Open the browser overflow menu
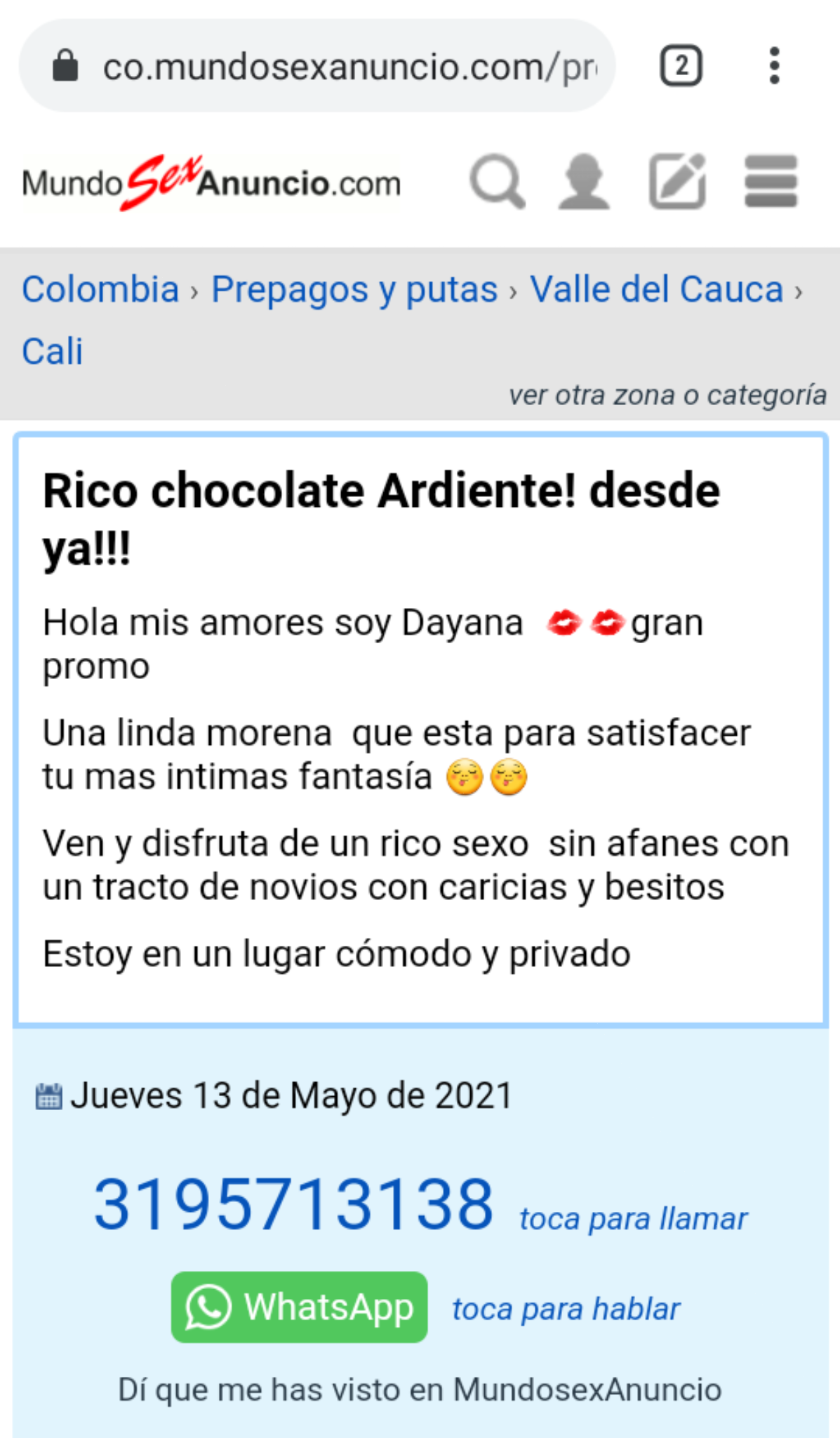This screenshot has height=1438, width=840. tap(774, 67)
